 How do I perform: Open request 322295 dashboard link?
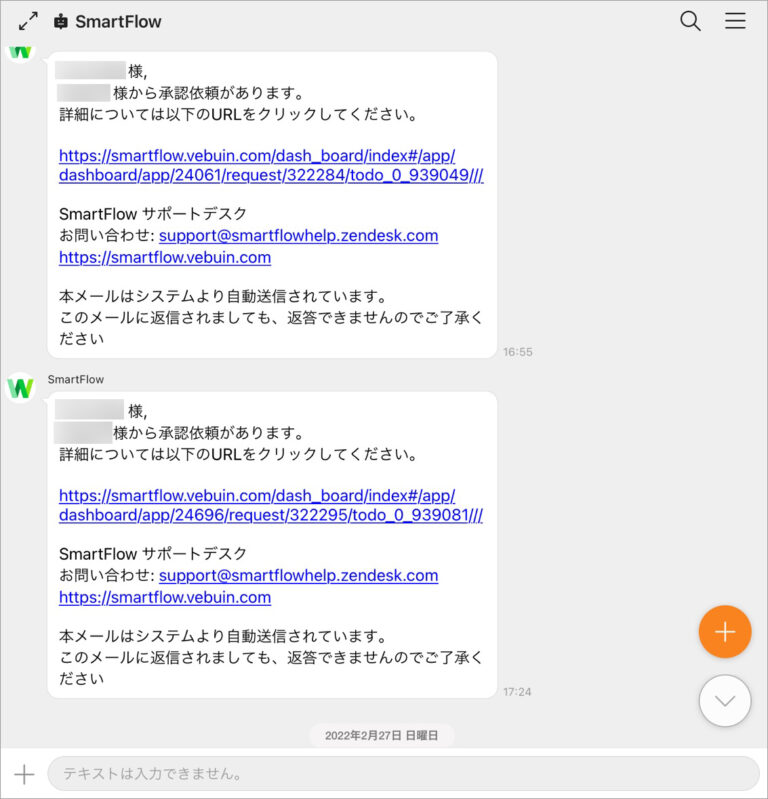[270, 506]
